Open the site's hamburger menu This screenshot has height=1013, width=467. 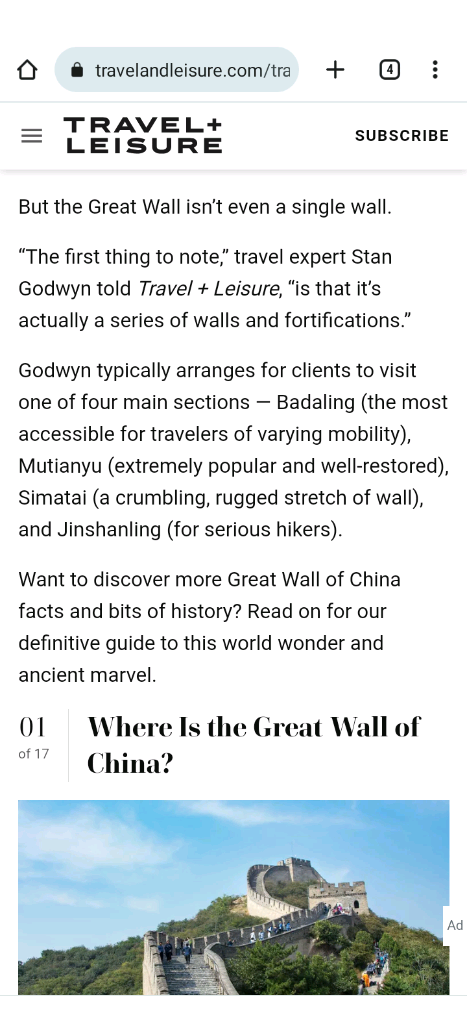[32, 136]
